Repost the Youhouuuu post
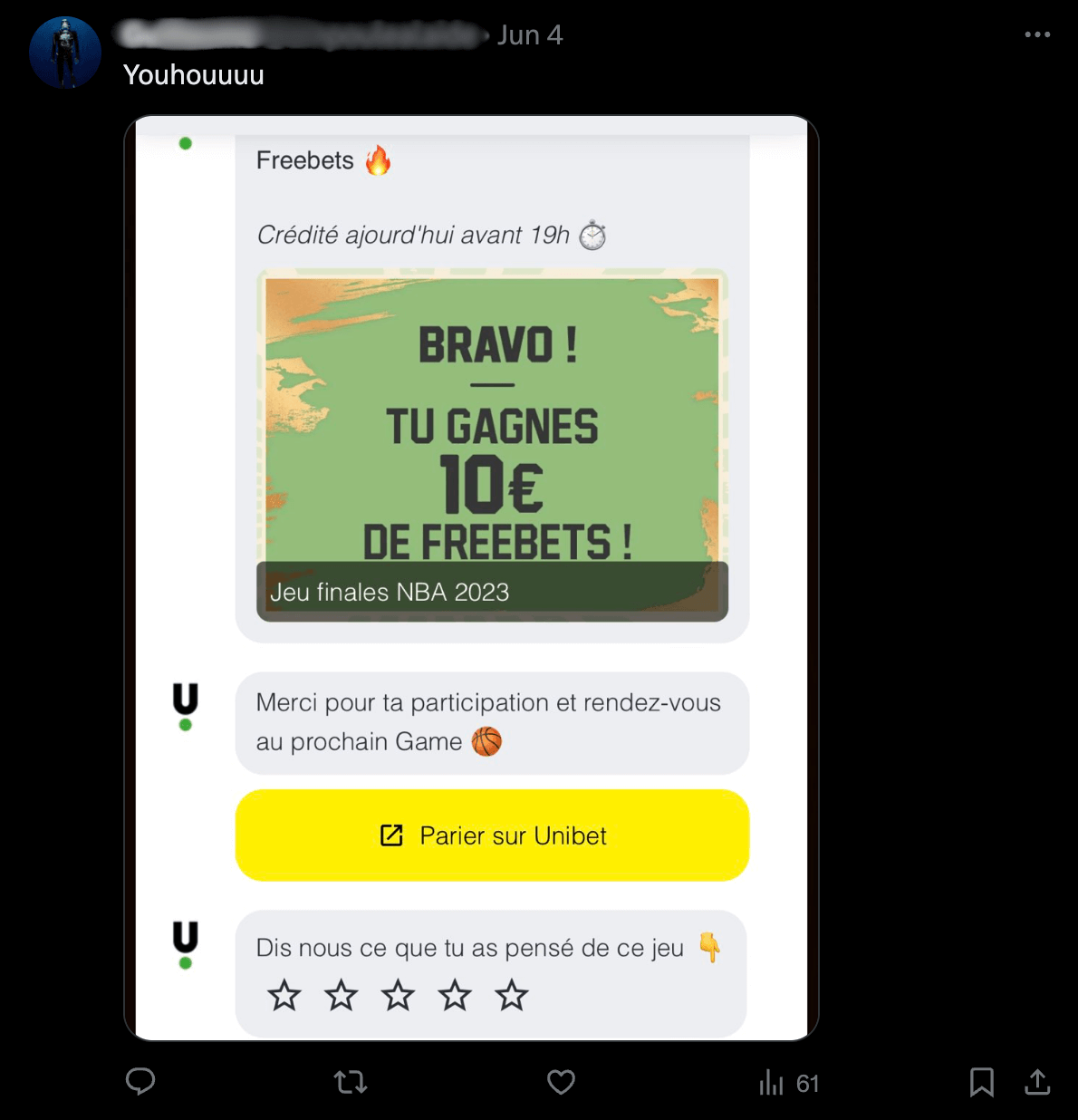Viewport: 1078px width, 1120px height. pos(351,1082)
